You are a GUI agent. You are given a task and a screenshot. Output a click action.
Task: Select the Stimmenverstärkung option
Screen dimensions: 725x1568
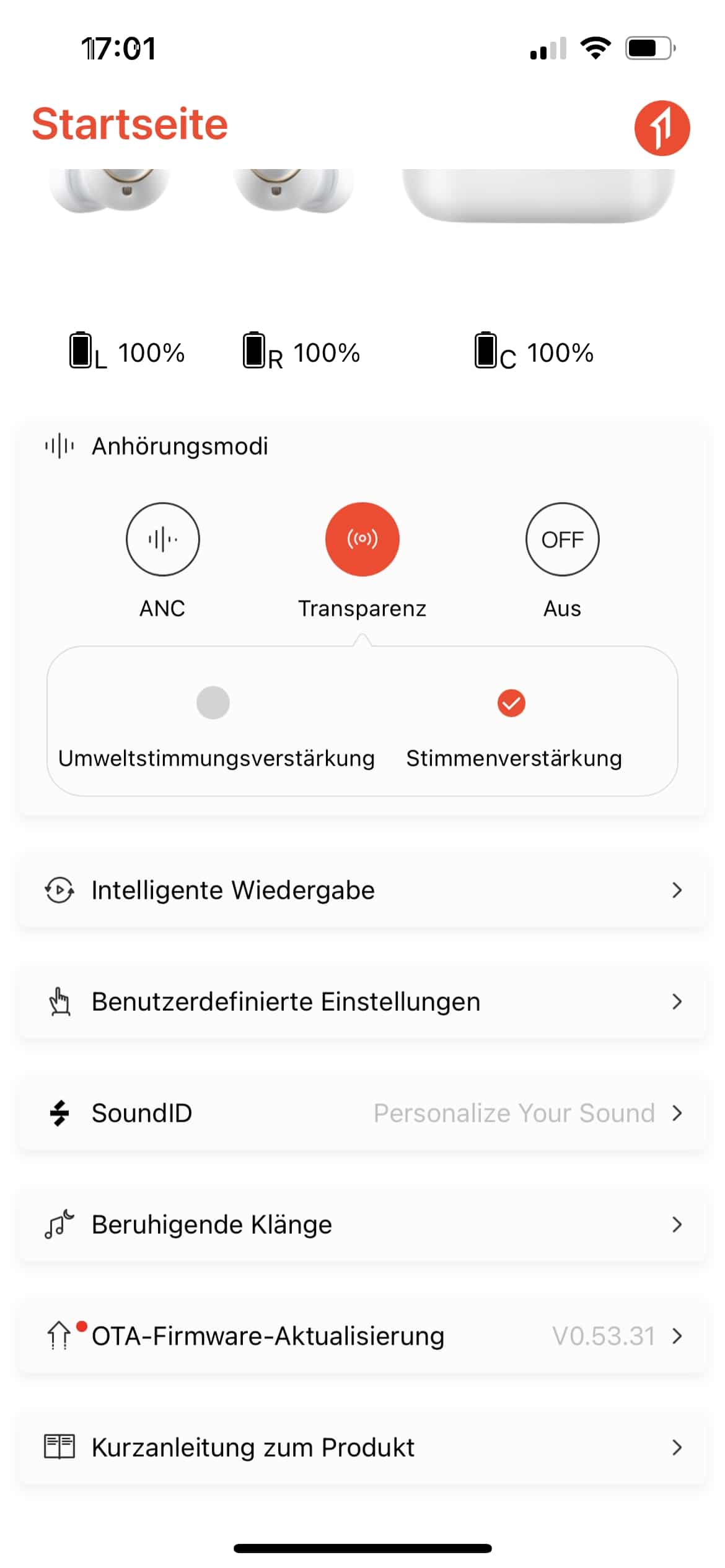[x=511, y=703]
